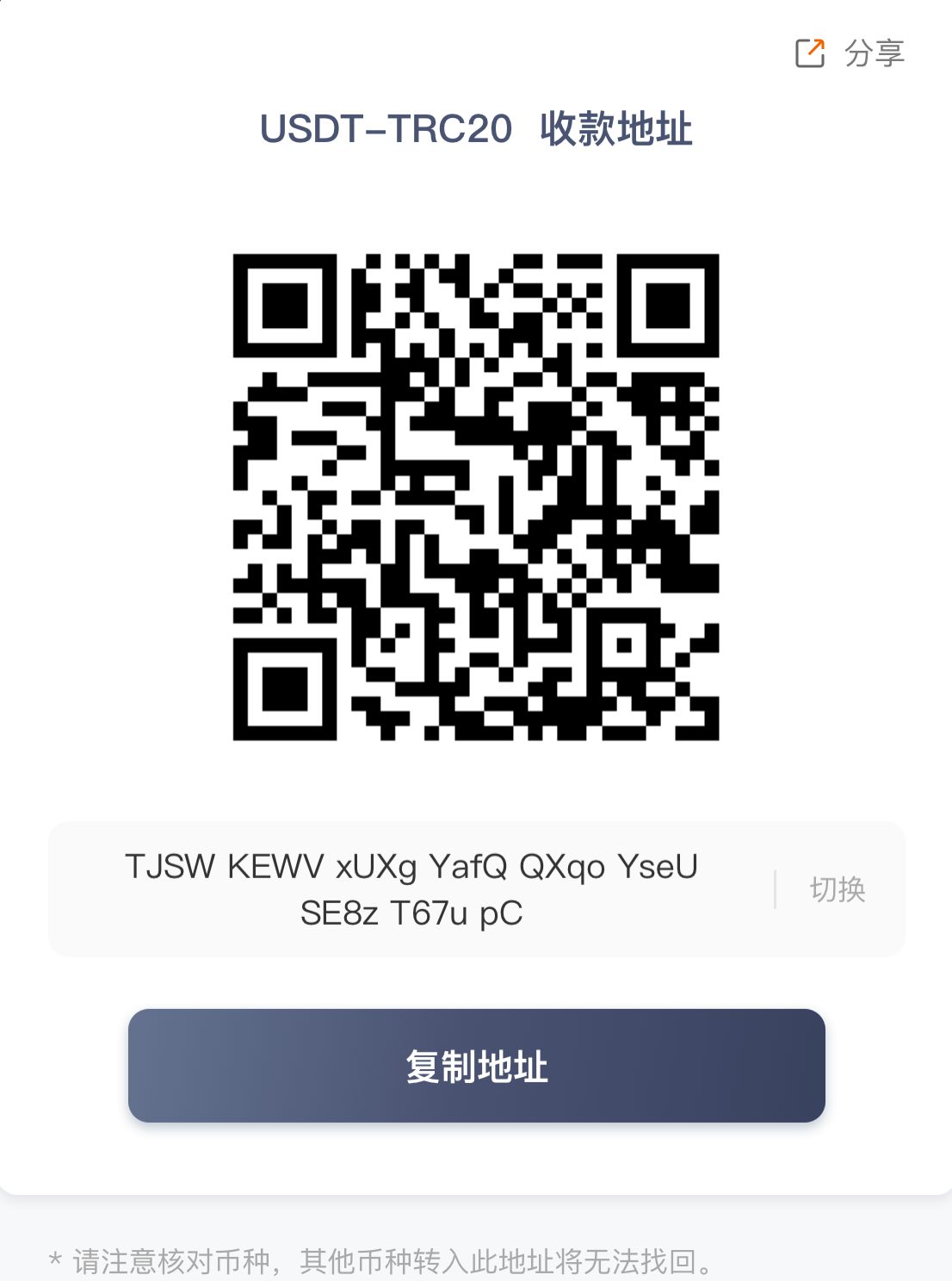
Task: Copy the wallet address via dark button
Action: (x=476, y=1067)
